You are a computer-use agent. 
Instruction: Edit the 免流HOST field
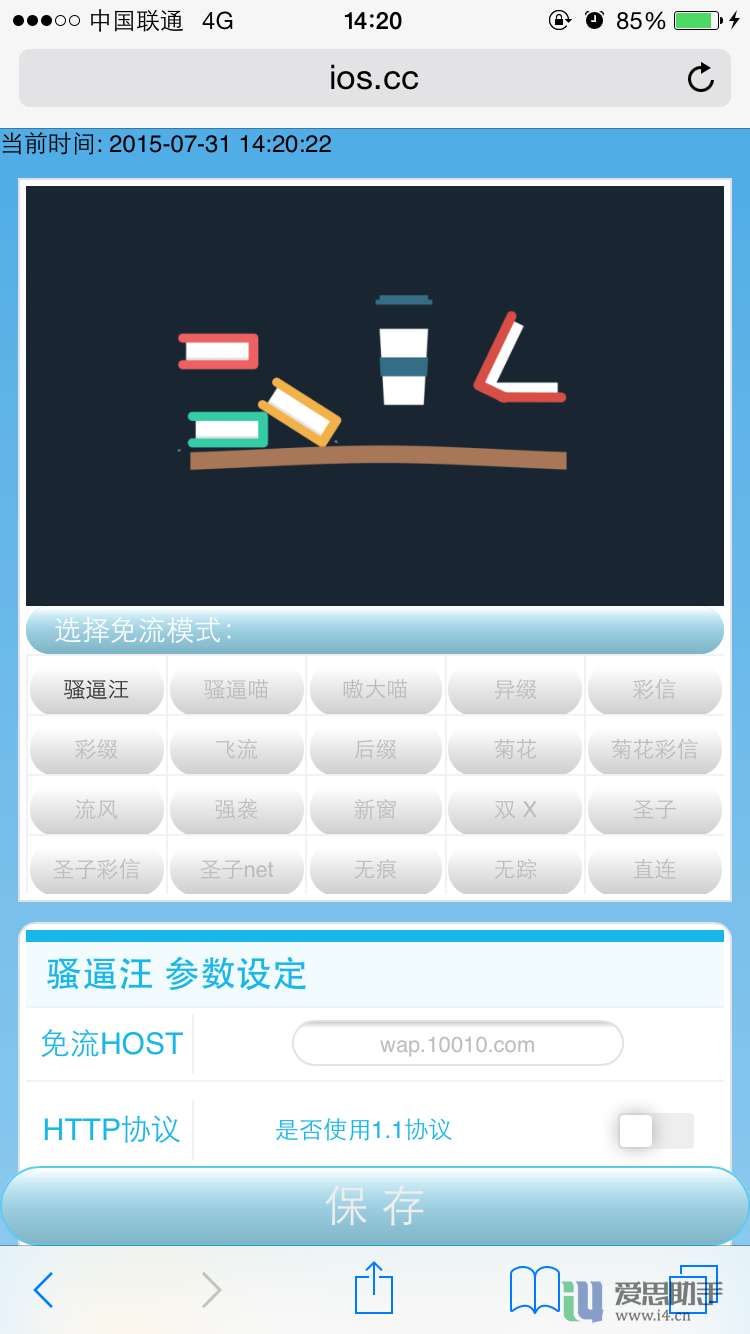click(x=457, y=1045)
